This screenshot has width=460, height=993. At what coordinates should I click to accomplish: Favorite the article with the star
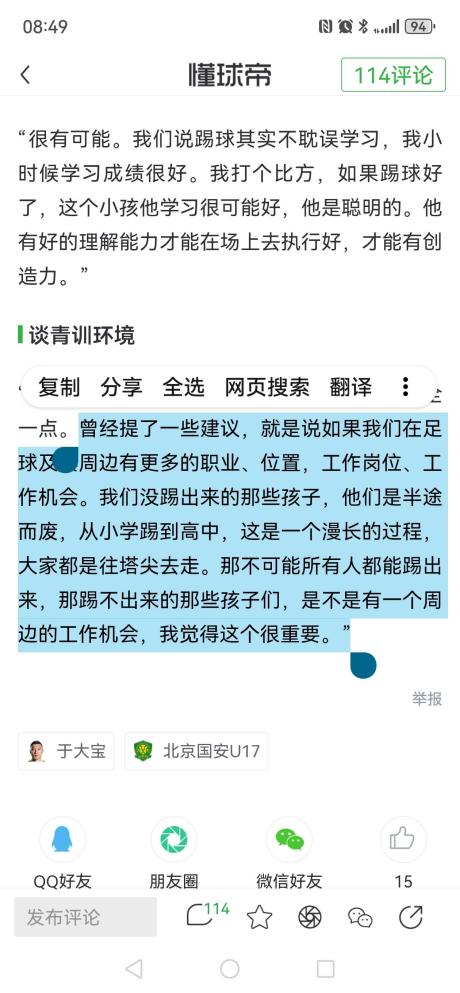point(259,917)
